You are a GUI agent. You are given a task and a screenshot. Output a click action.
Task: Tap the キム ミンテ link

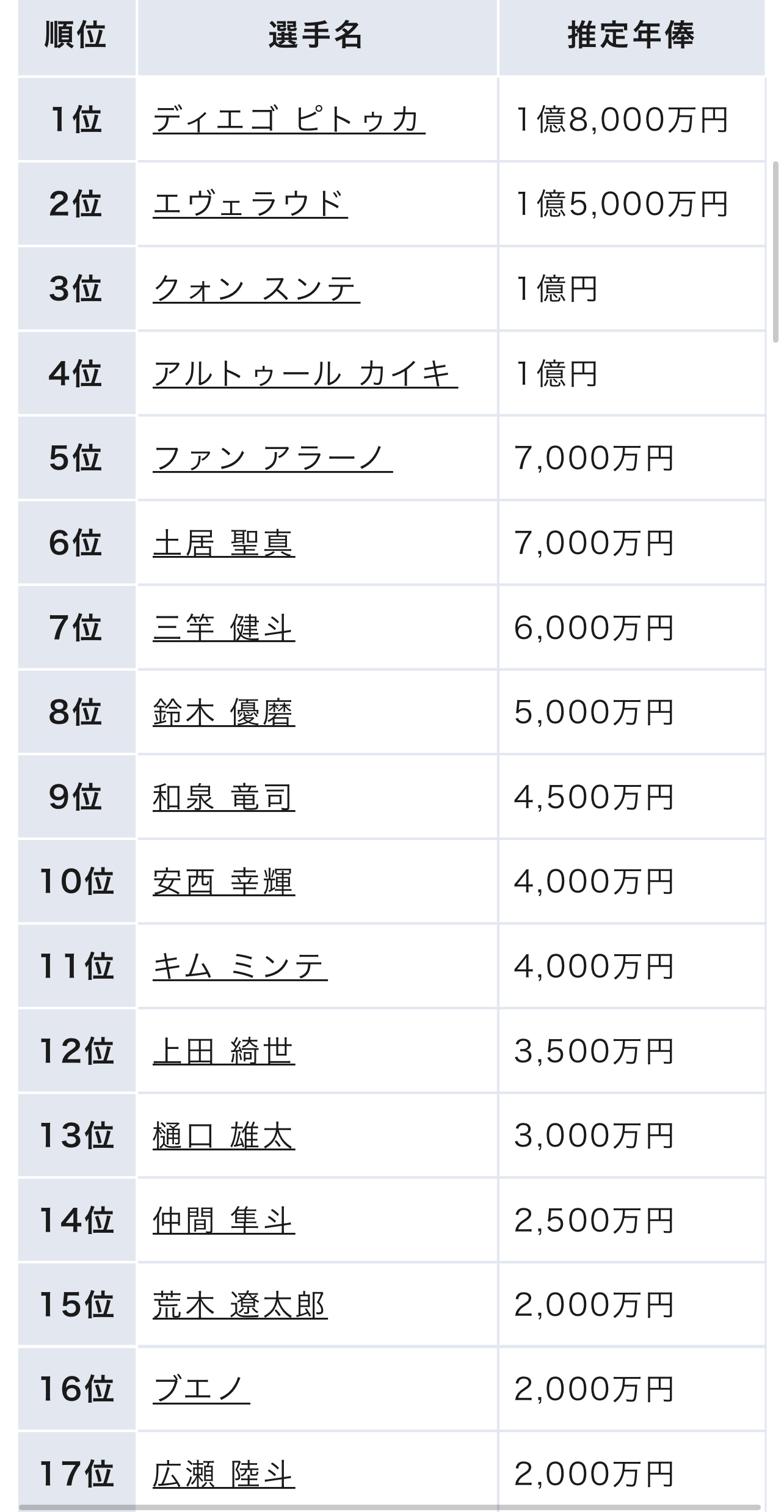[240, 966]
